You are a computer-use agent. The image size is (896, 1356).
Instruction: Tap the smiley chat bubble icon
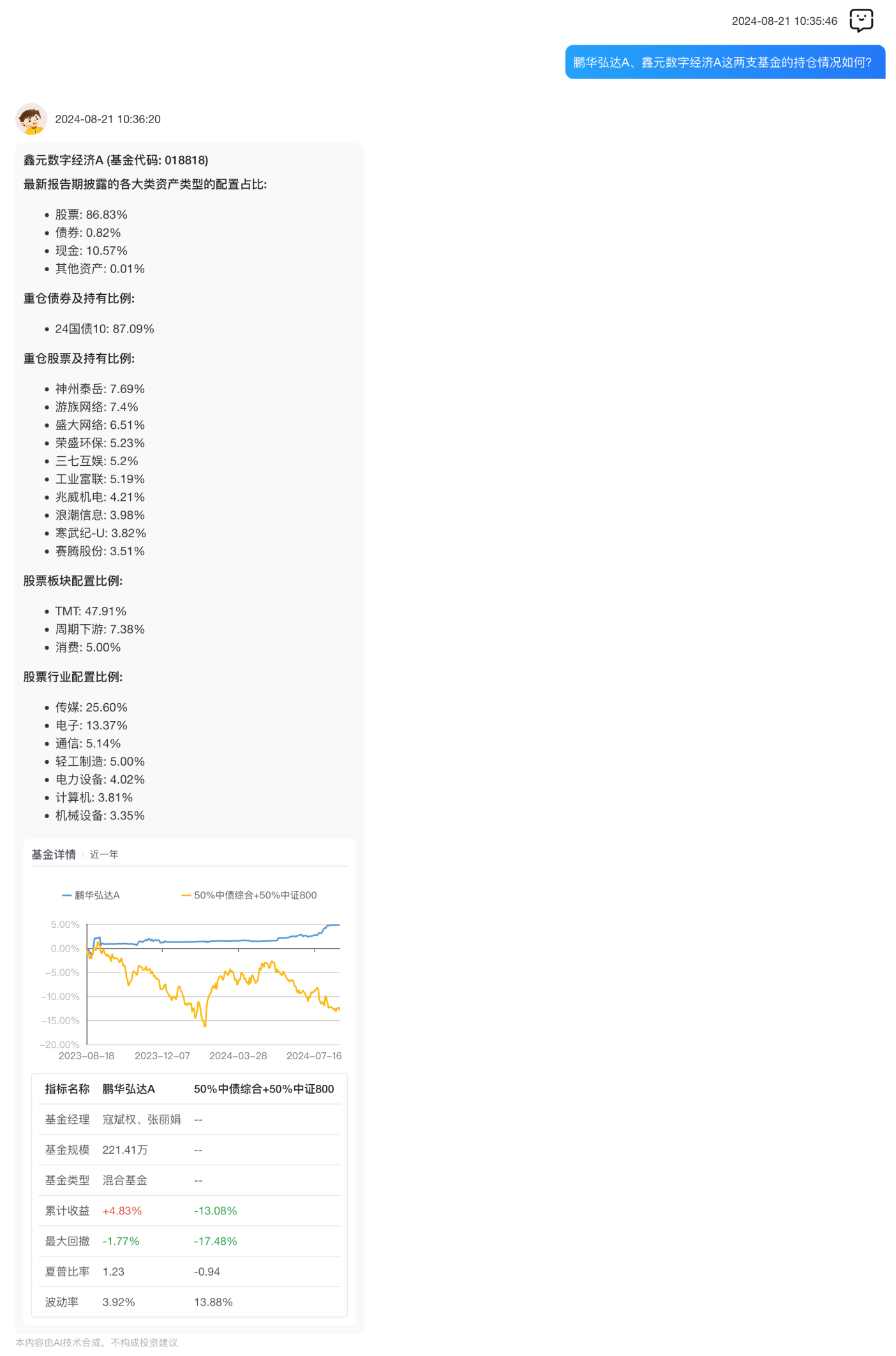[861, 20]
